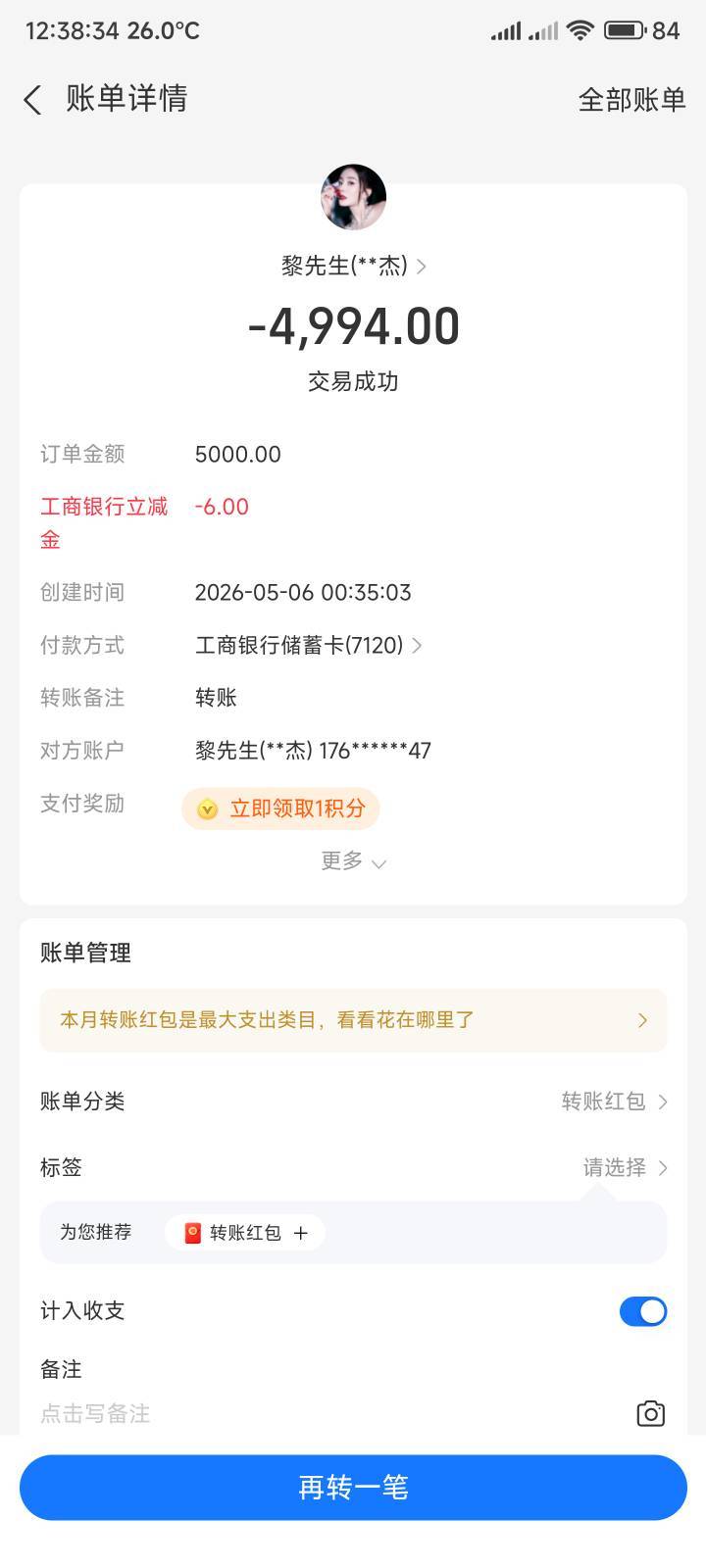Claim the 立即领取1积分 reward

pos(280,808)
